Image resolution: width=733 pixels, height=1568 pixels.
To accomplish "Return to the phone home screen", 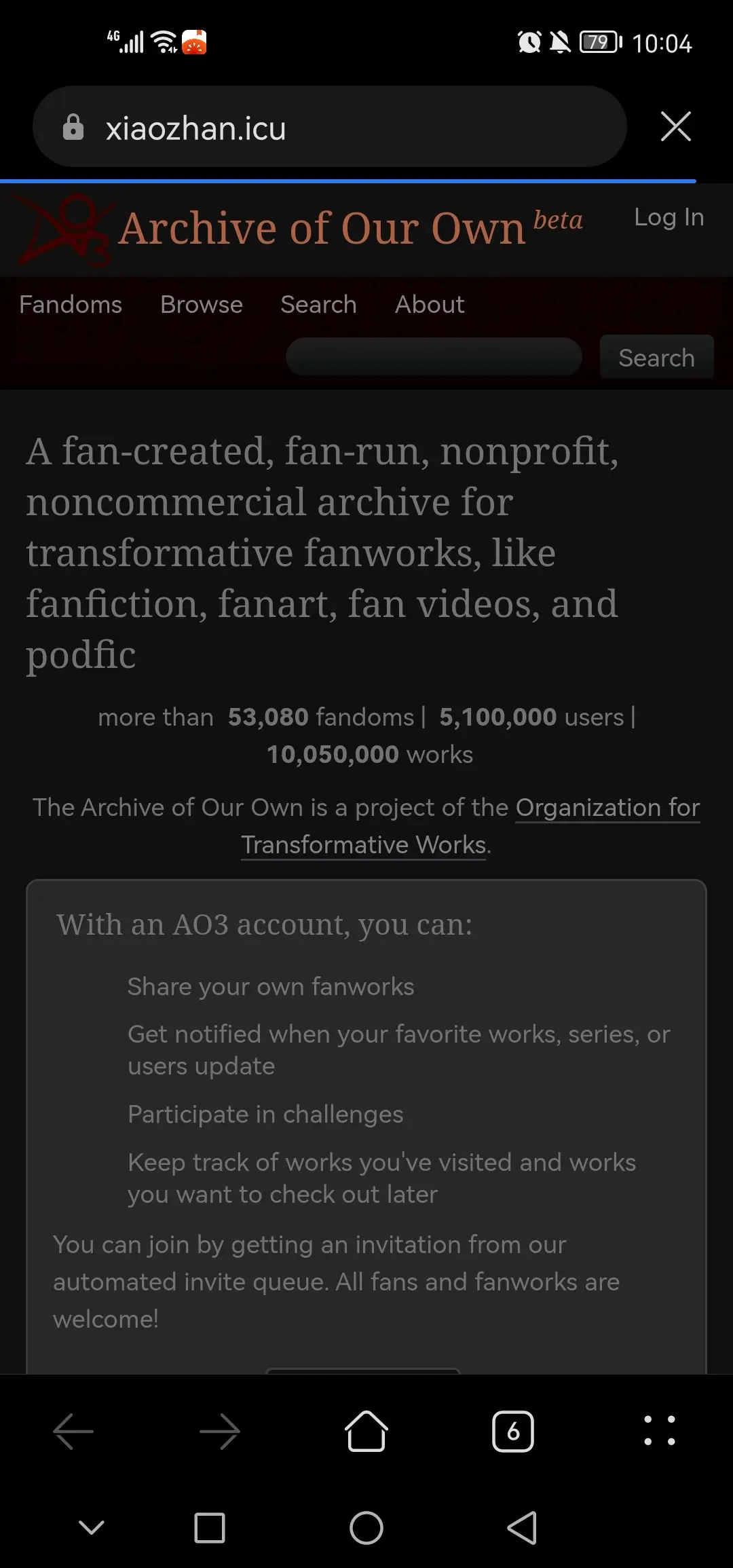I will (366, 1528).
